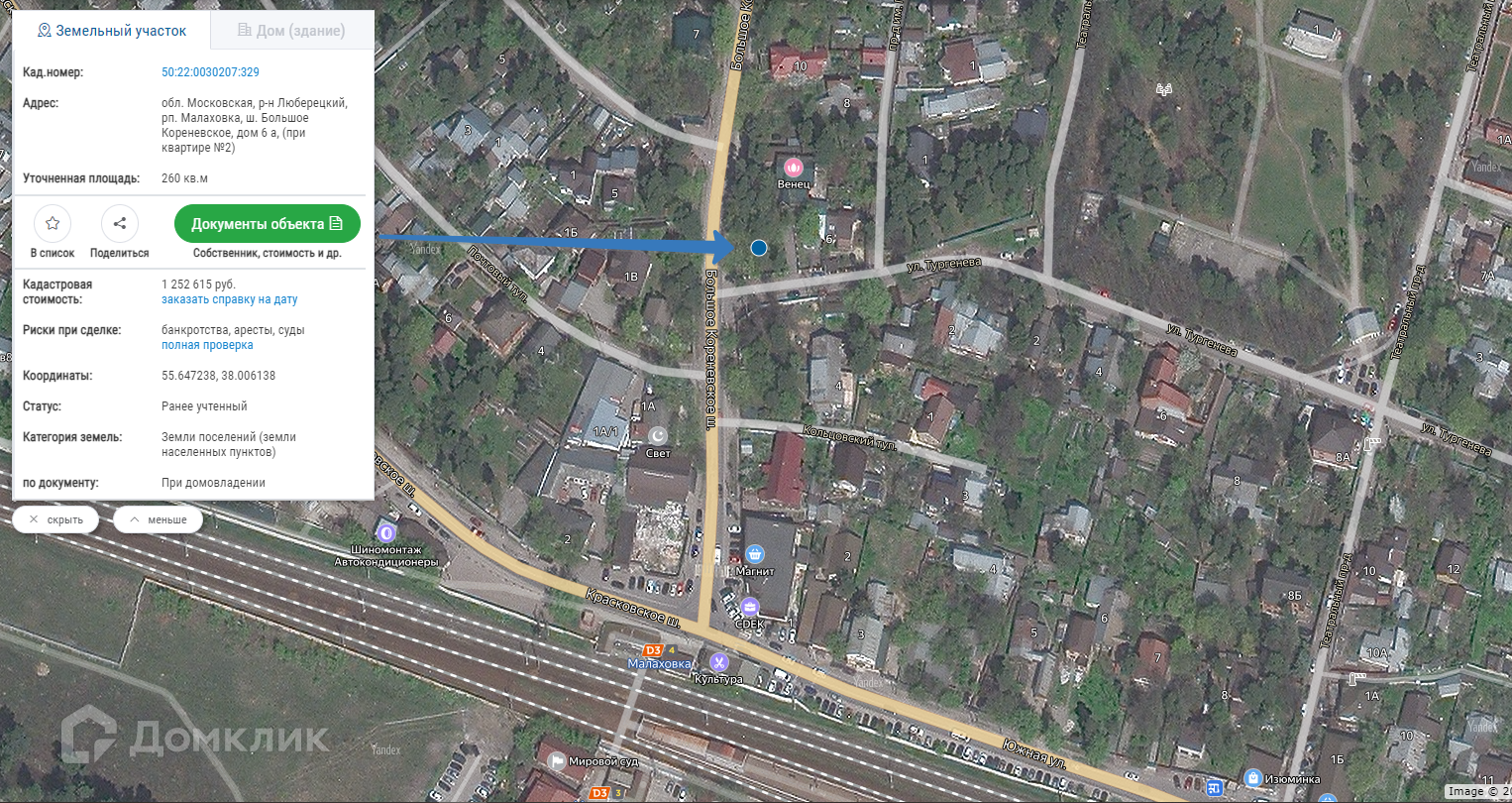Image resolution: width=1512 pixels, height=803 pixels.
Task: Open Документы объекта
Action: tap(267, 224)
